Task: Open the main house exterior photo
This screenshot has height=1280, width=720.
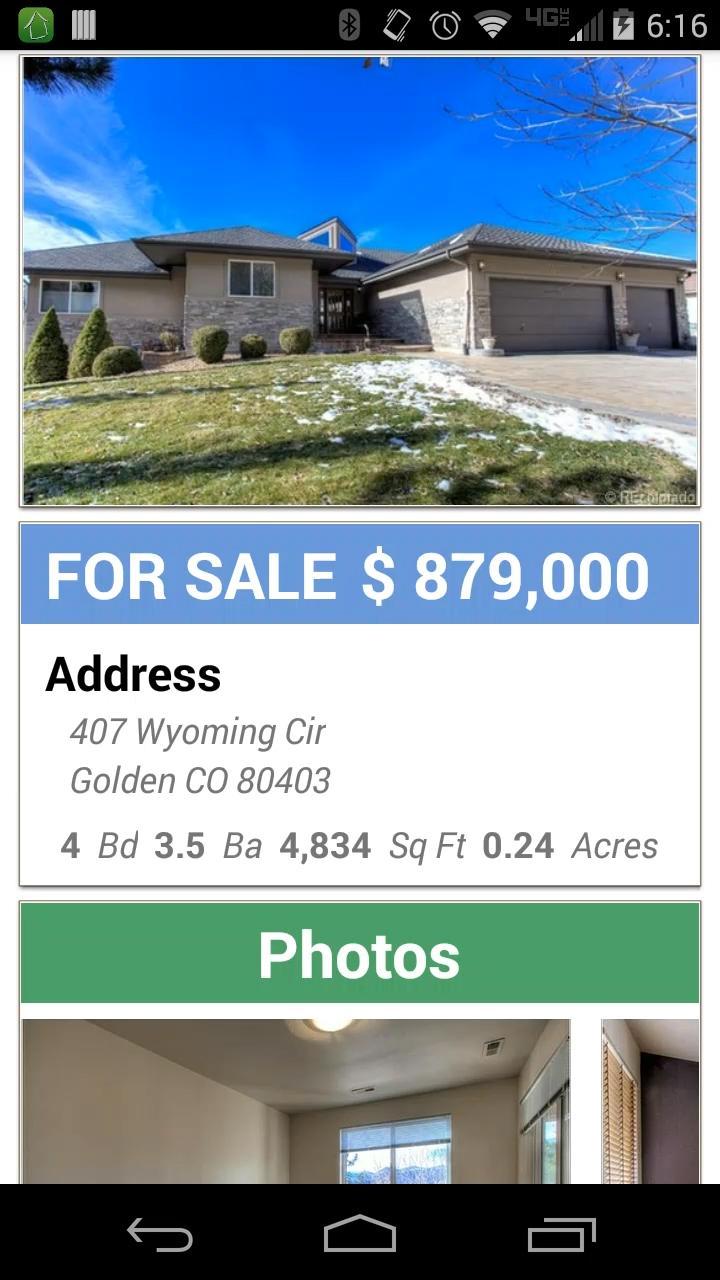Action: click(360, 280)
